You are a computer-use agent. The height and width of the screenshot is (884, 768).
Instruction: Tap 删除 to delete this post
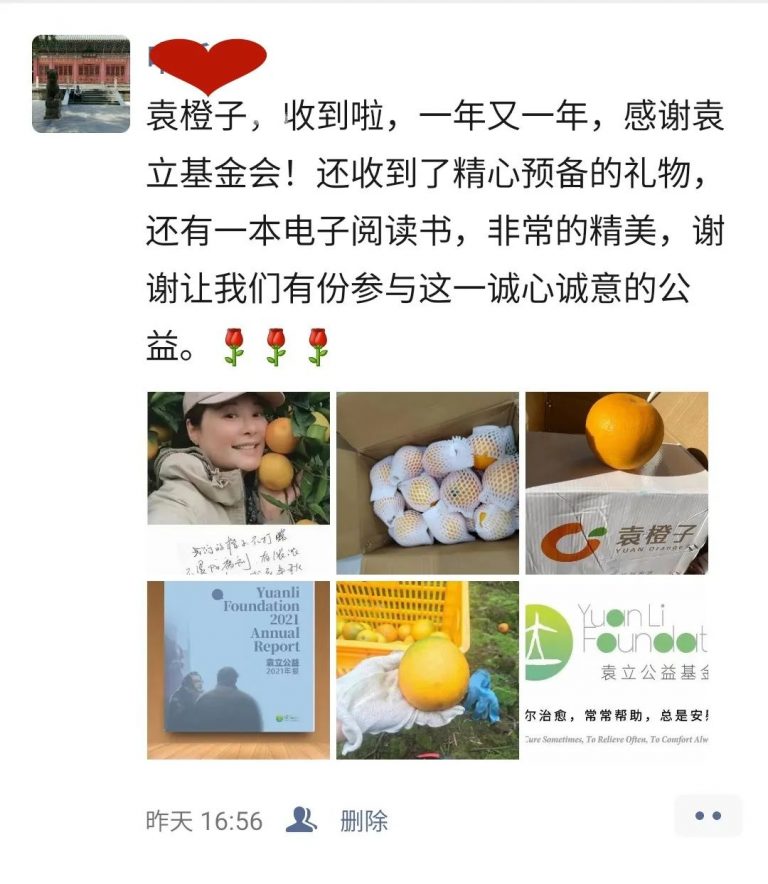[x=364, y=822]
